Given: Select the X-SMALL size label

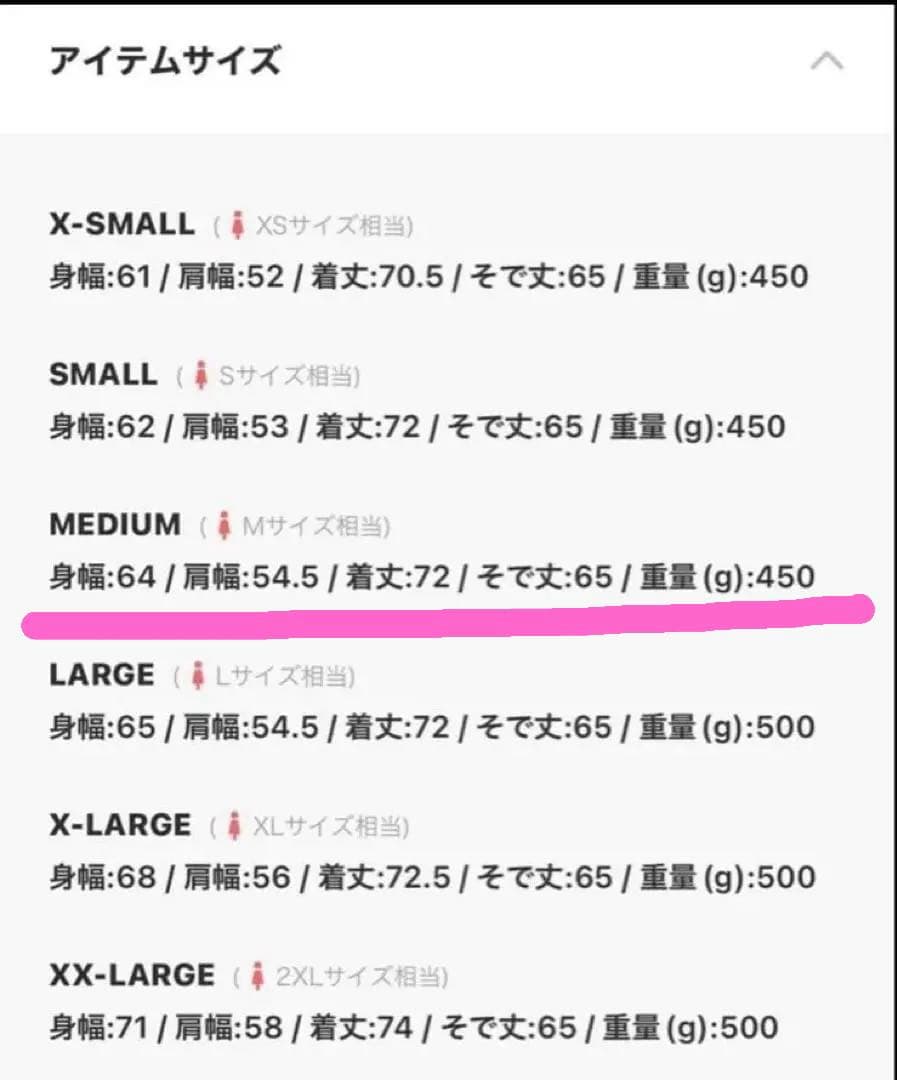Looking at the screenshot, I should 120,224.
